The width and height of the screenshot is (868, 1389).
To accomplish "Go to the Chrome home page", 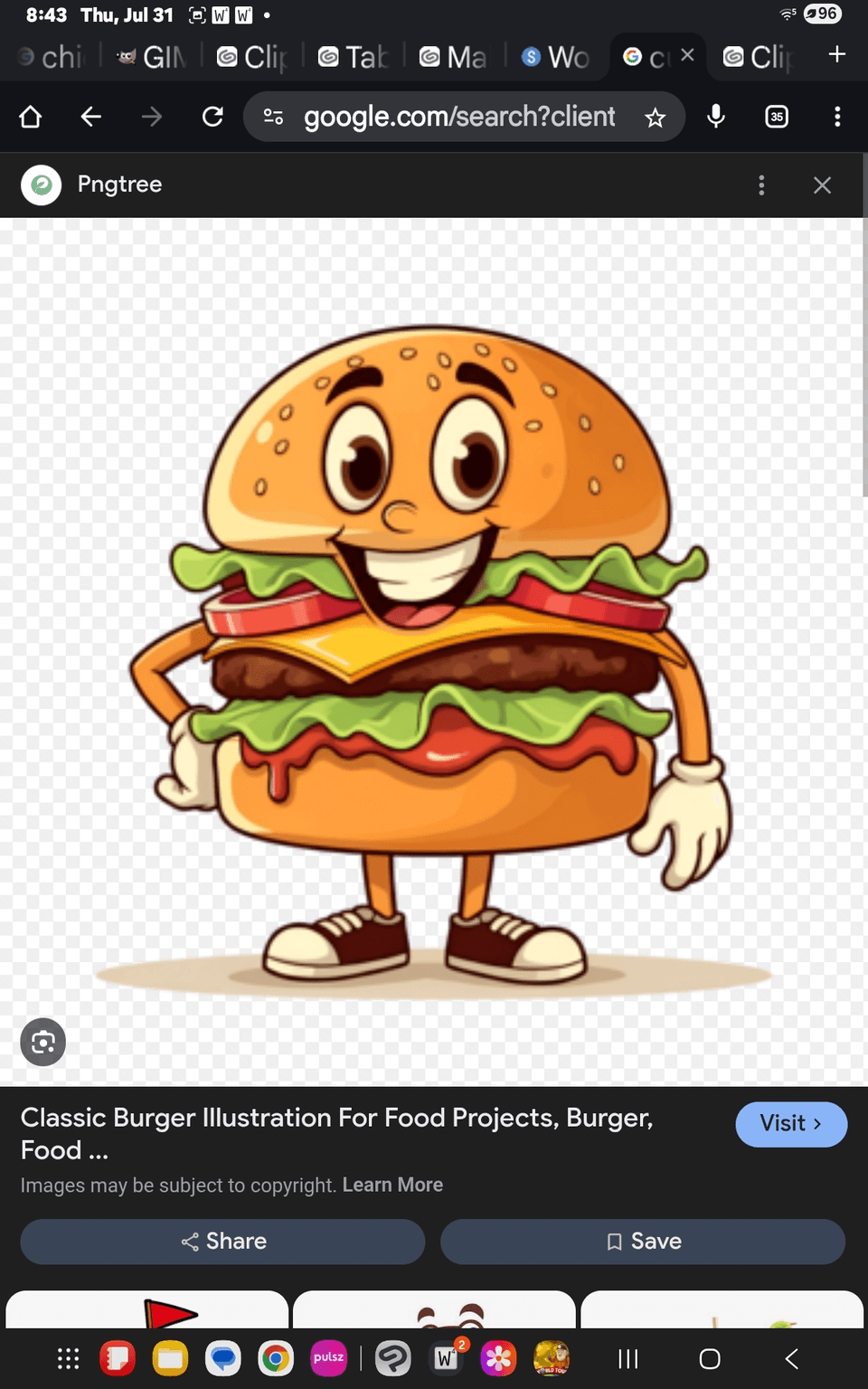I will (31, 117).
